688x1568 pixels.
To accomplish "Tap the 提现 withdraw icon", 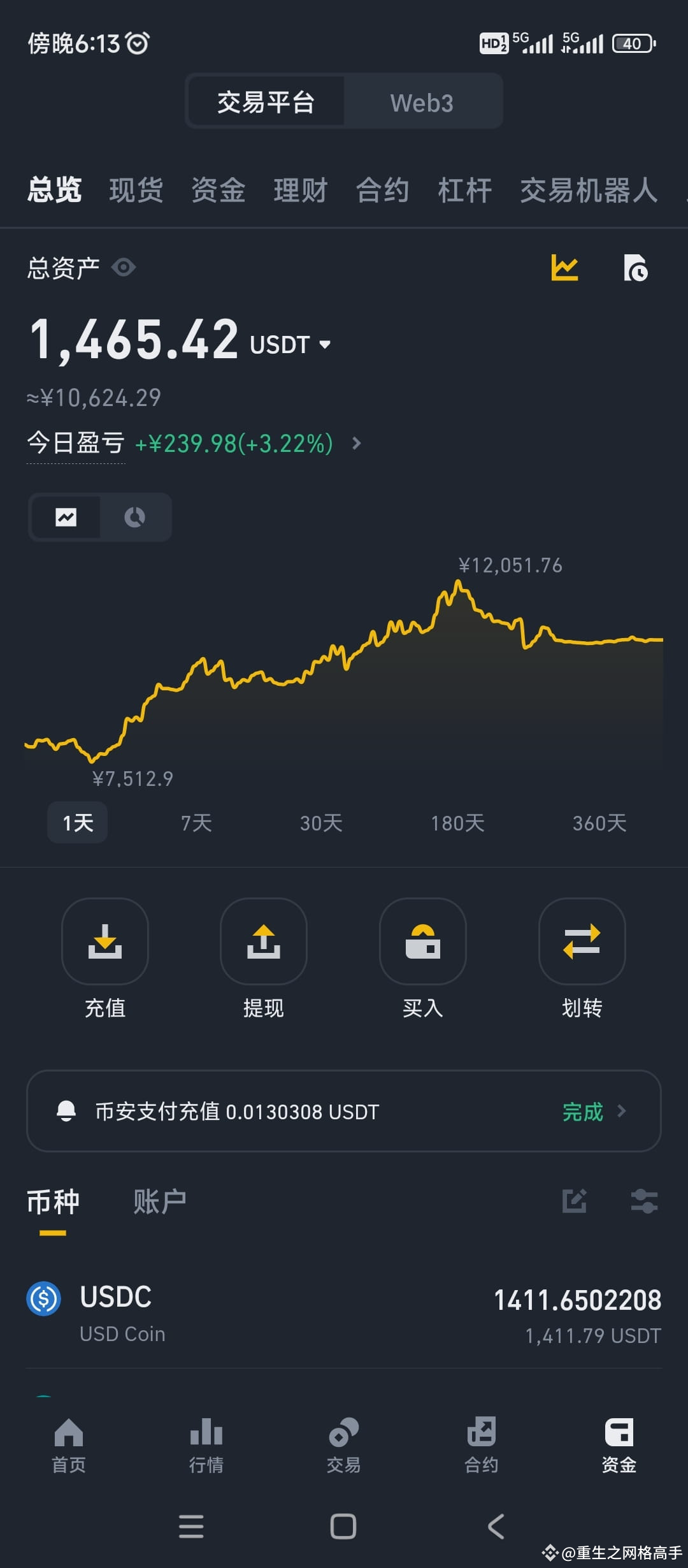I will (264, 942).
